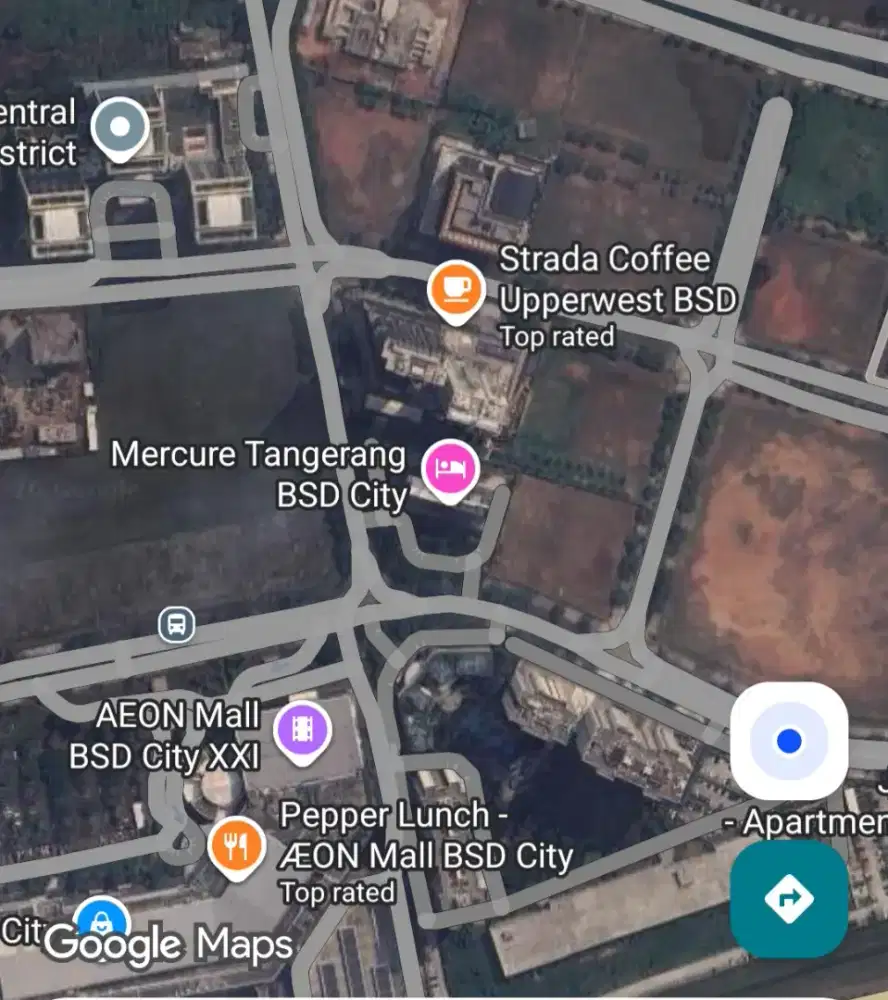Viewport: 888px width, 1000px height.
Task: Select the Central District map pin
Action: pos(119,124)
